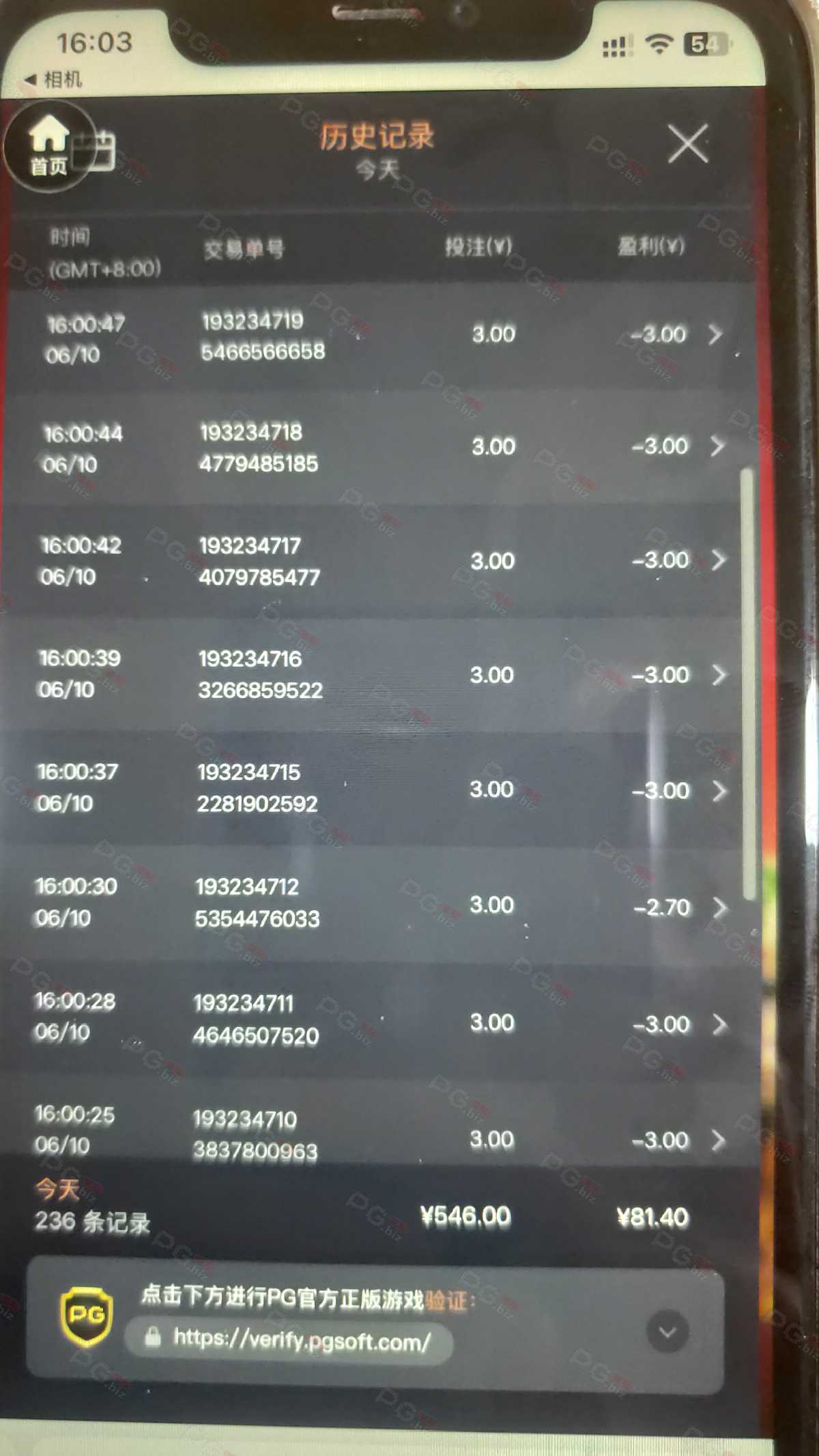Expand the PG verification banner chevron
The width and height of the screenshot is (819, 1456).
click(x=667, y=1331)
